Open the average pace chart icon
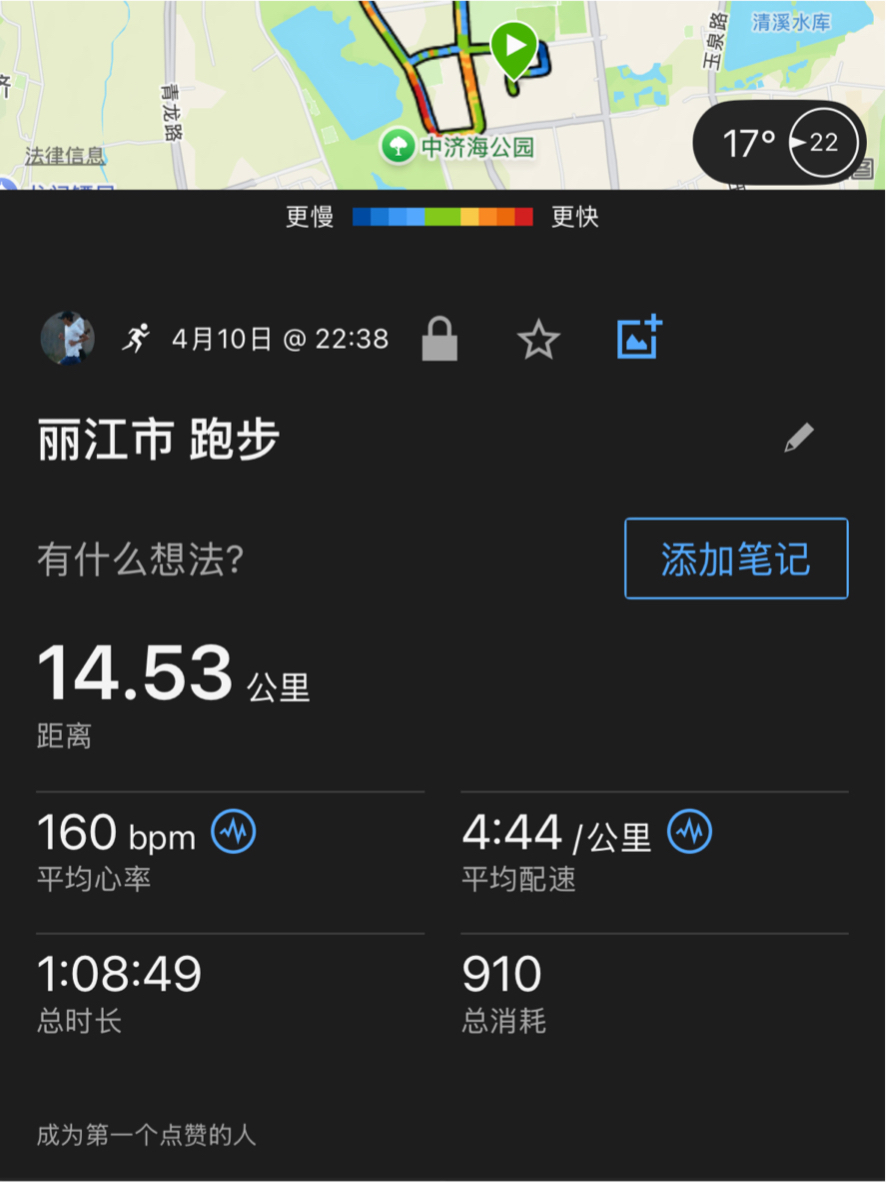 690,832
